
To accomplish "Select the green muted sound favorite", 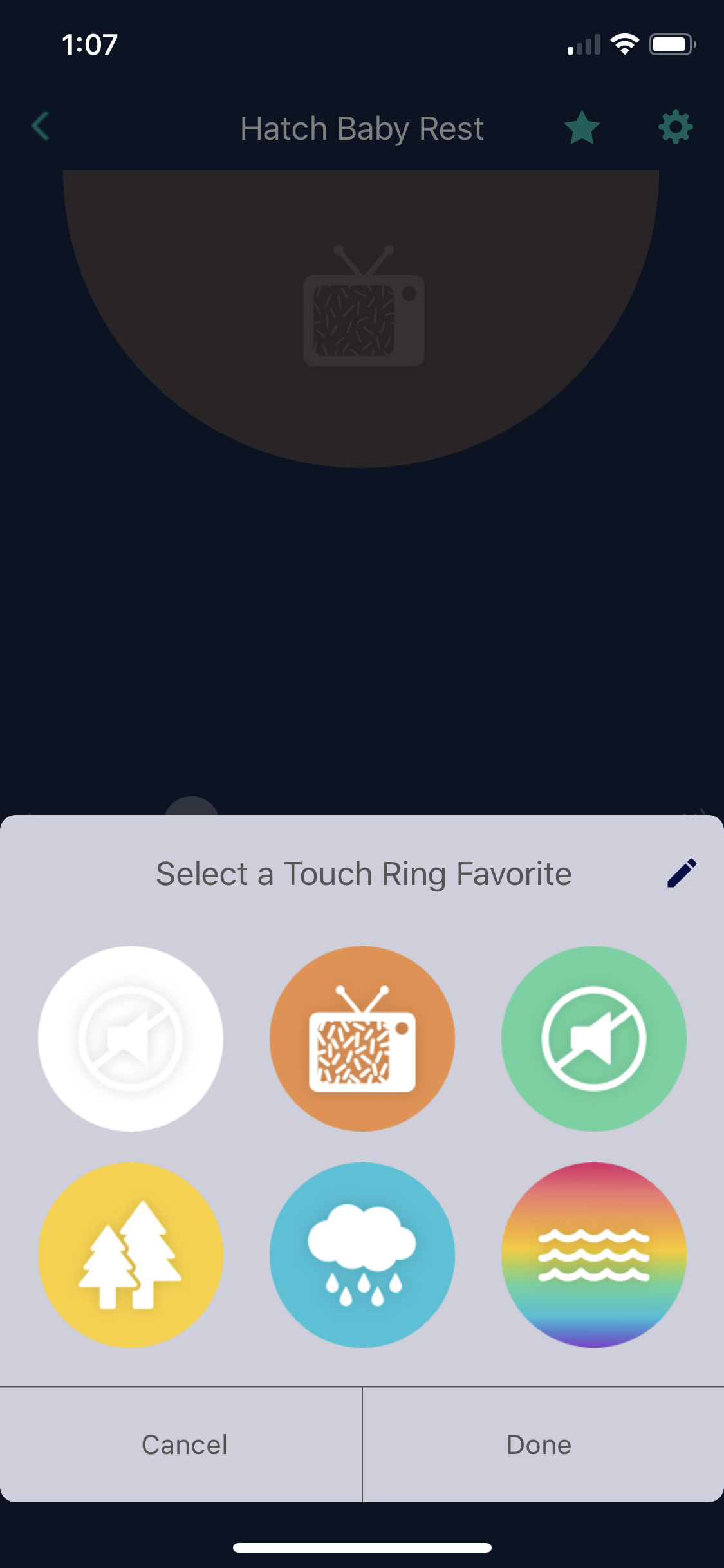I will 593,1038.
